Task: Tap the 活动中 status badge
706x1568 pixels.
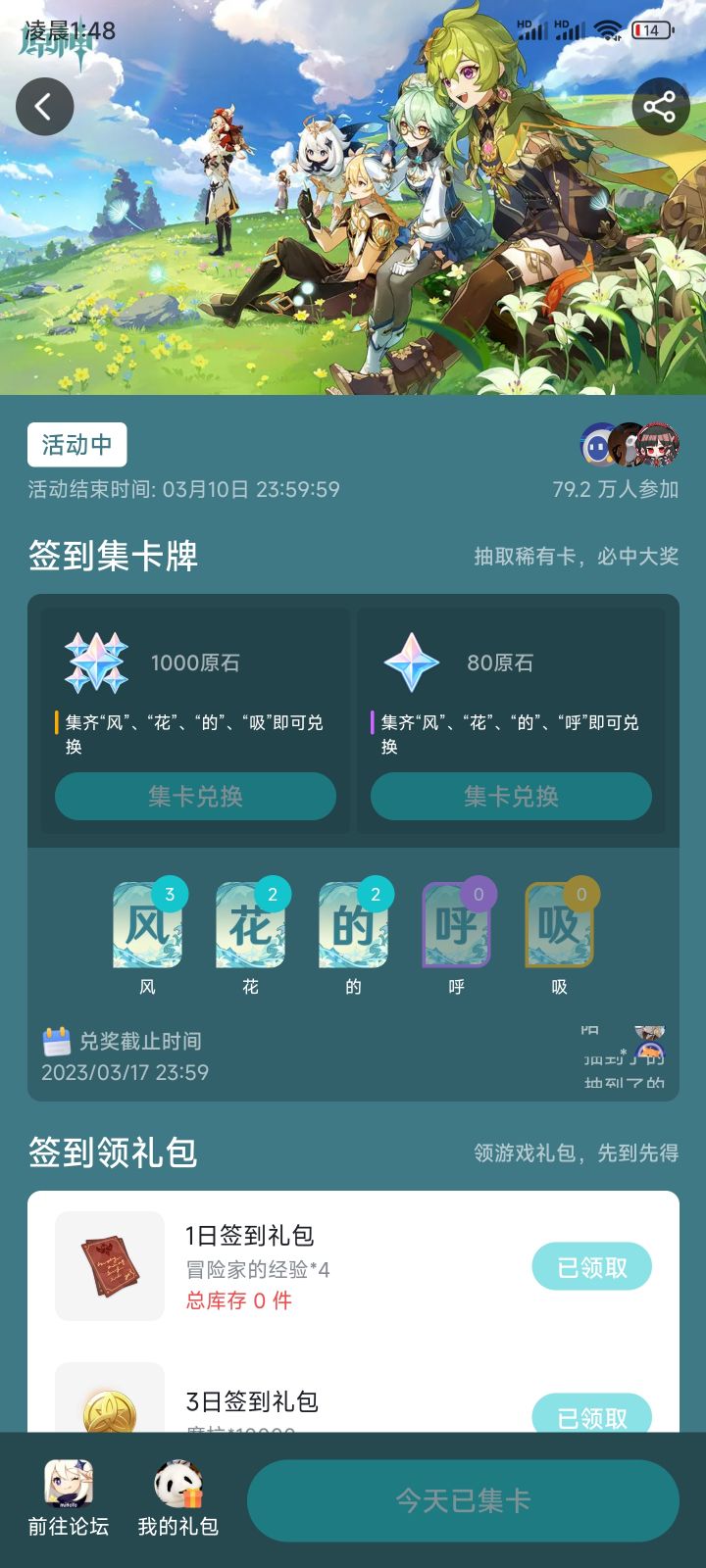Action: pos(77,444)
